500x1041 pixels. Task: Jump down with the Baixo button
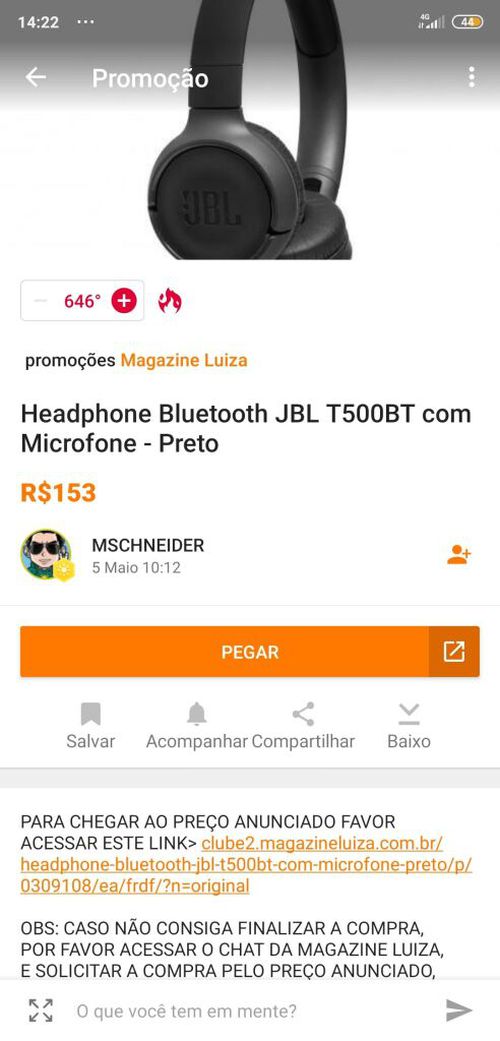click(409, 726)
